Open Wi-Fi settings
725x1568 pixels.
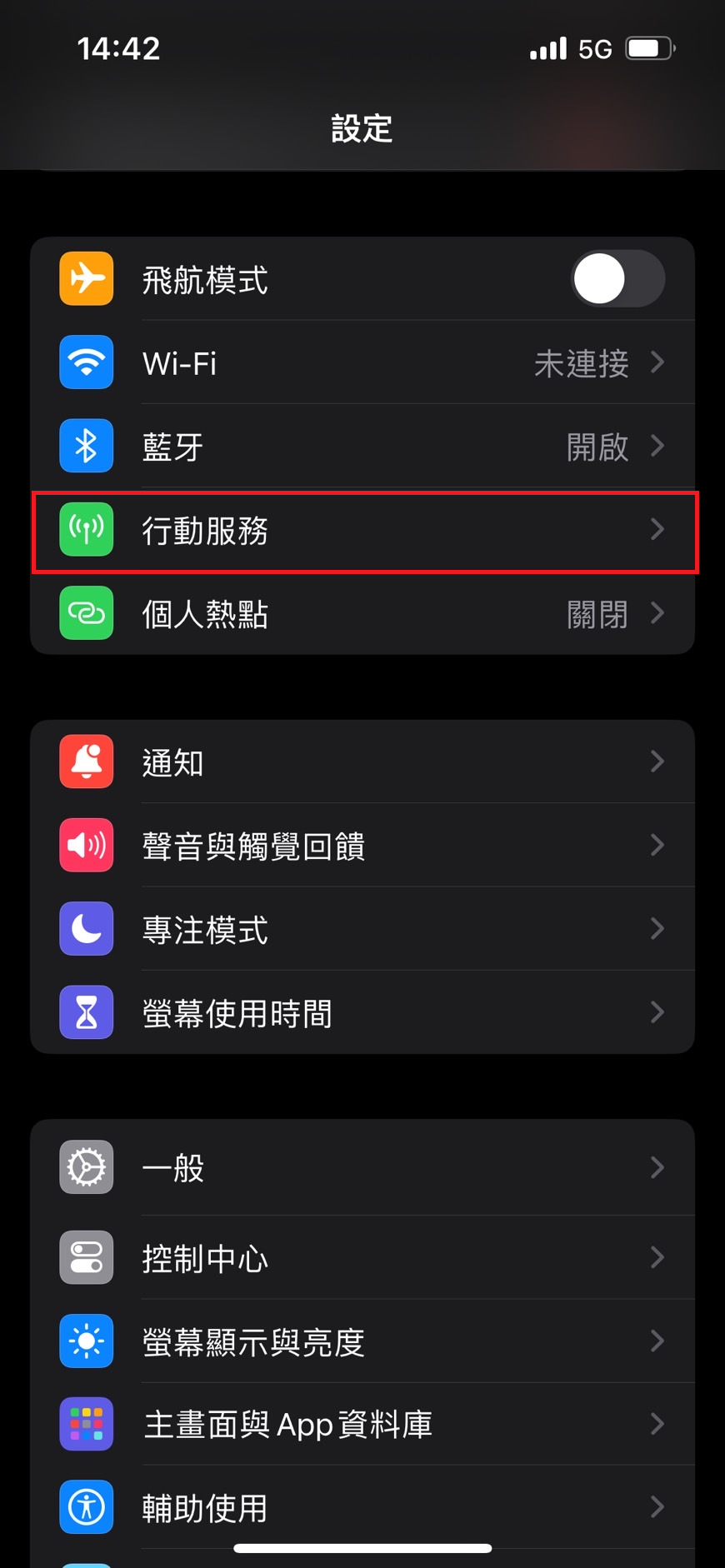pos(362,362)
